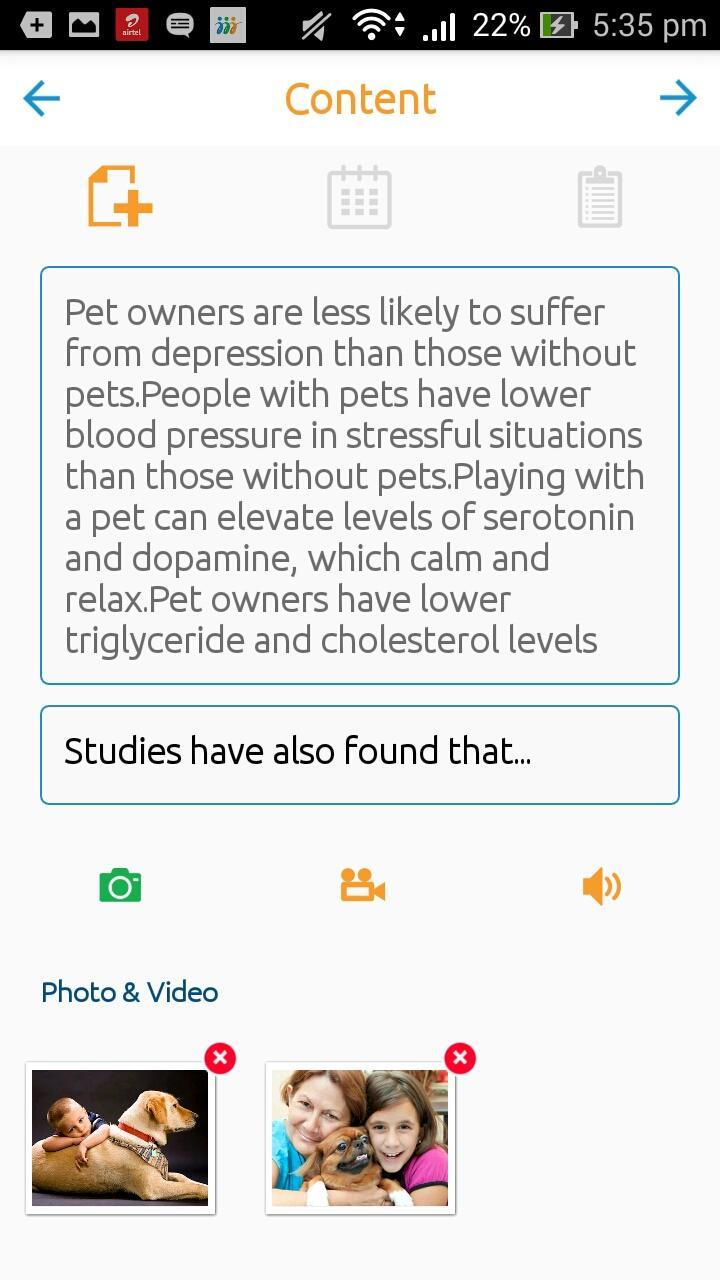
Task: Switch to the clipboard step
Action: point(599,198)
